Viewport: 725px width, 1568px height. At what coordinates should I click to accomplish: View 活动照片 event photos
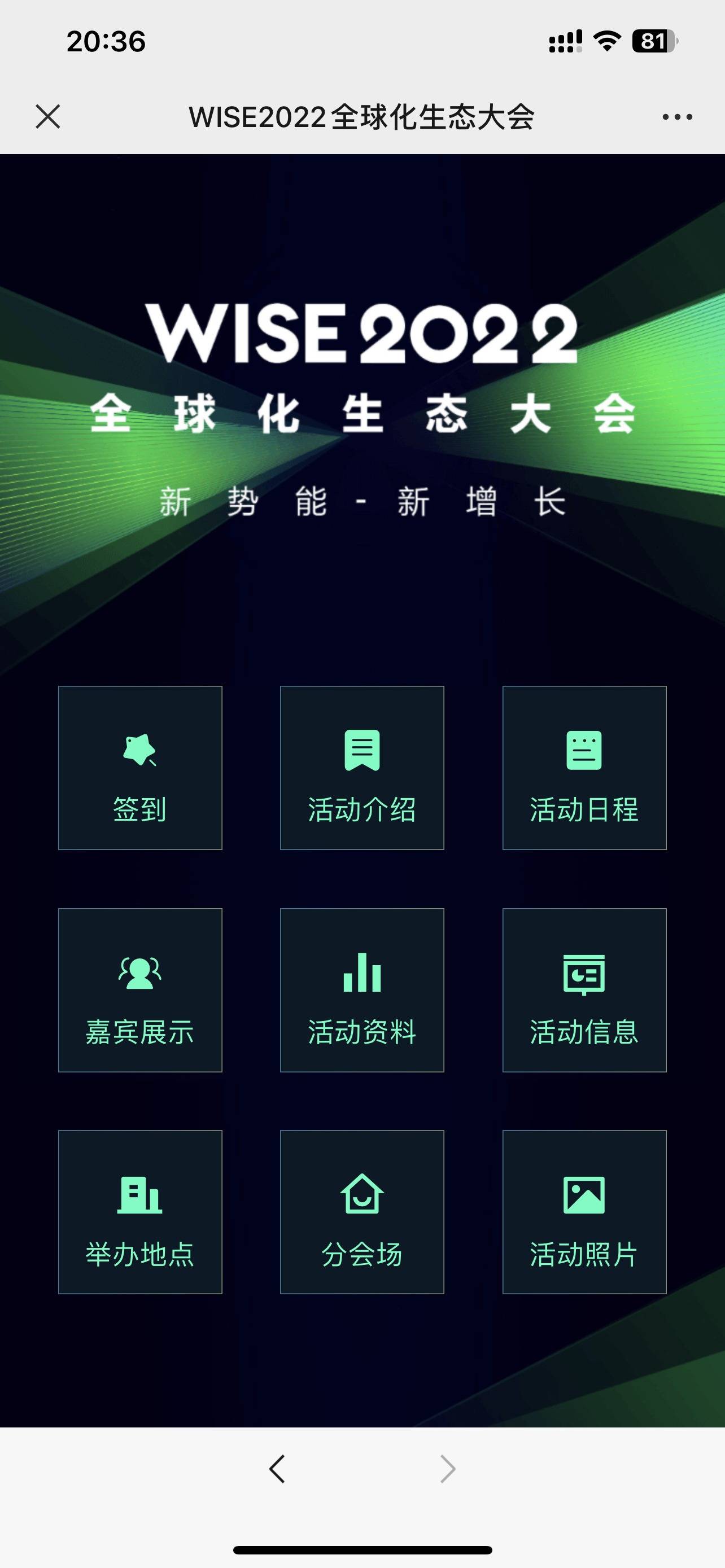(584, 1212)
